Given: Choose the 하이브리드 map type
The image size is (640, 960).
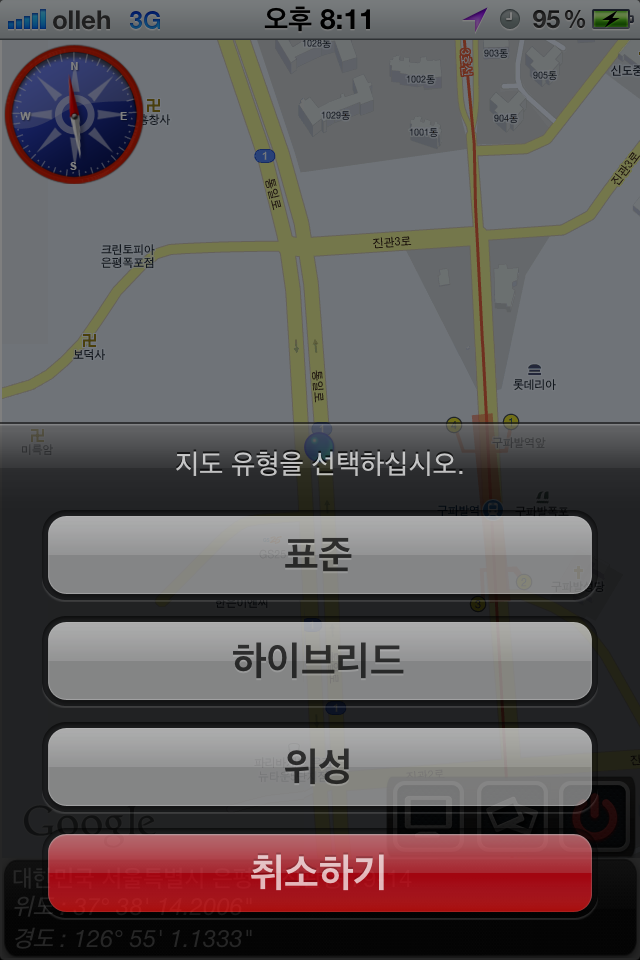Looking at the screenshot, I should [x=320, y=661].
